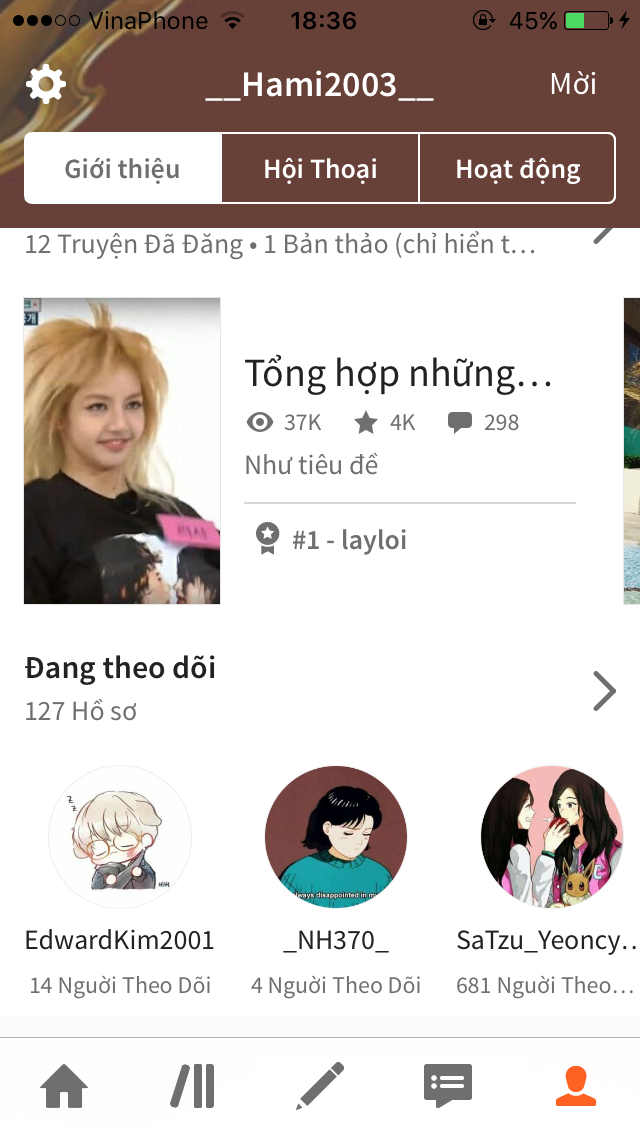Open the messages tab

coord(447,1086)
